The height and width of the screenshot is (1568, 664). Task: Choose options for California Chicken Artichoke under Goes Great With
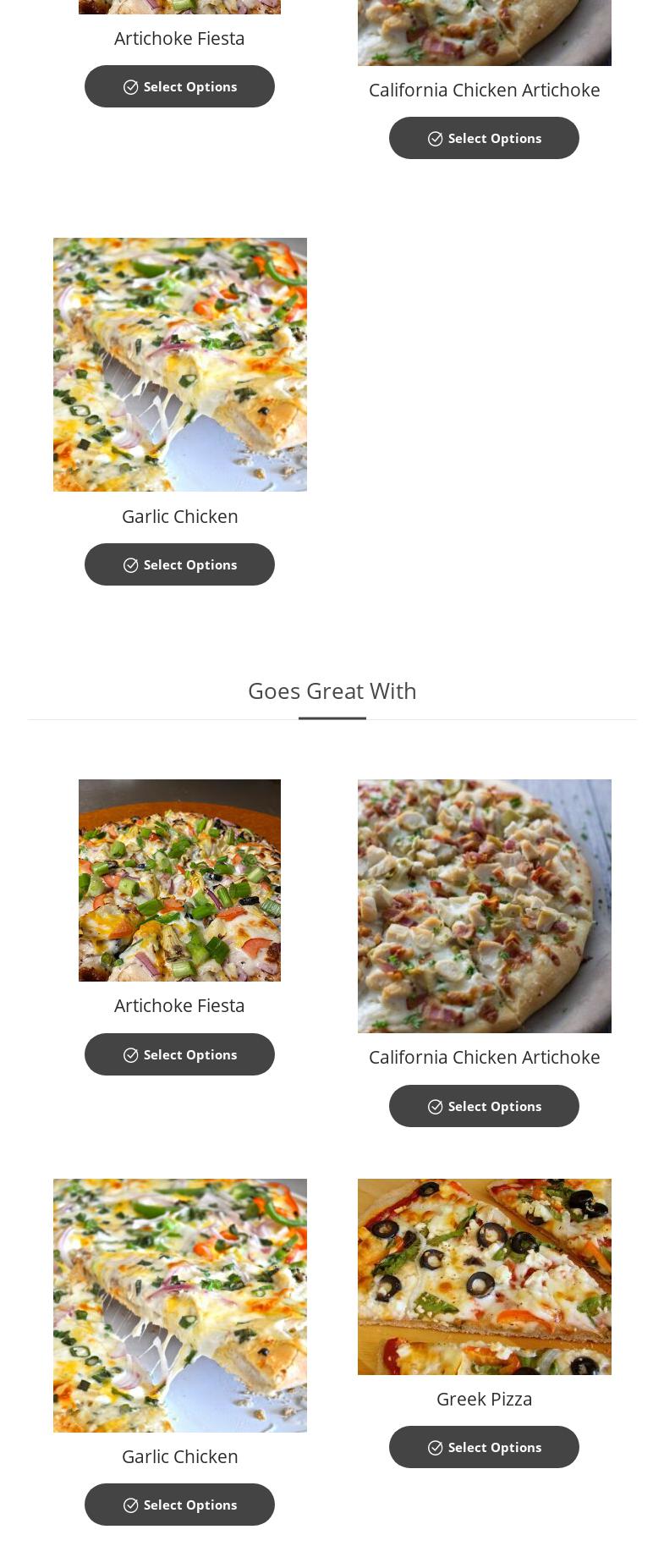click(x=484, y=1106)
